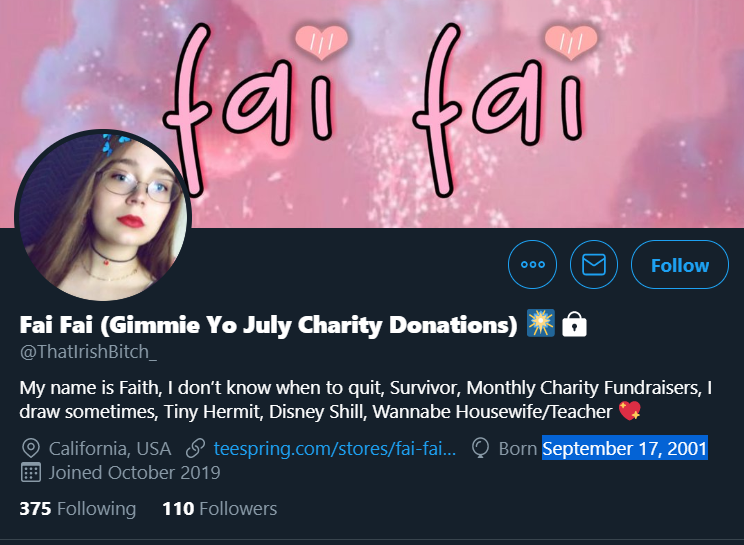
Task: Open Fai Fai's profile picture
Action: [x=103, y=216]
